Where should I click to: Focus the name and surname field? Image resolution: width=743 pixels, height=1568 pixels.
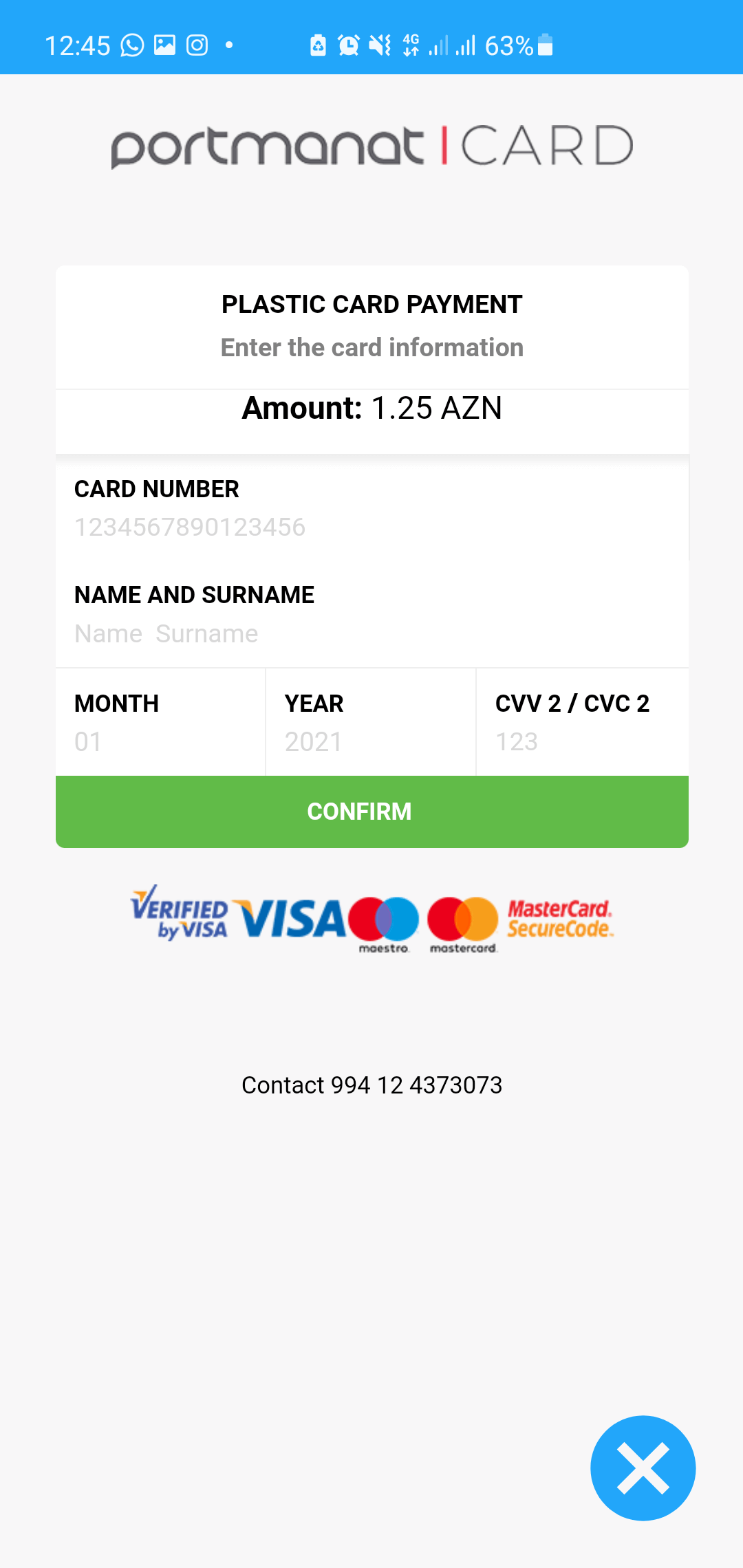(x=371, y=633)
